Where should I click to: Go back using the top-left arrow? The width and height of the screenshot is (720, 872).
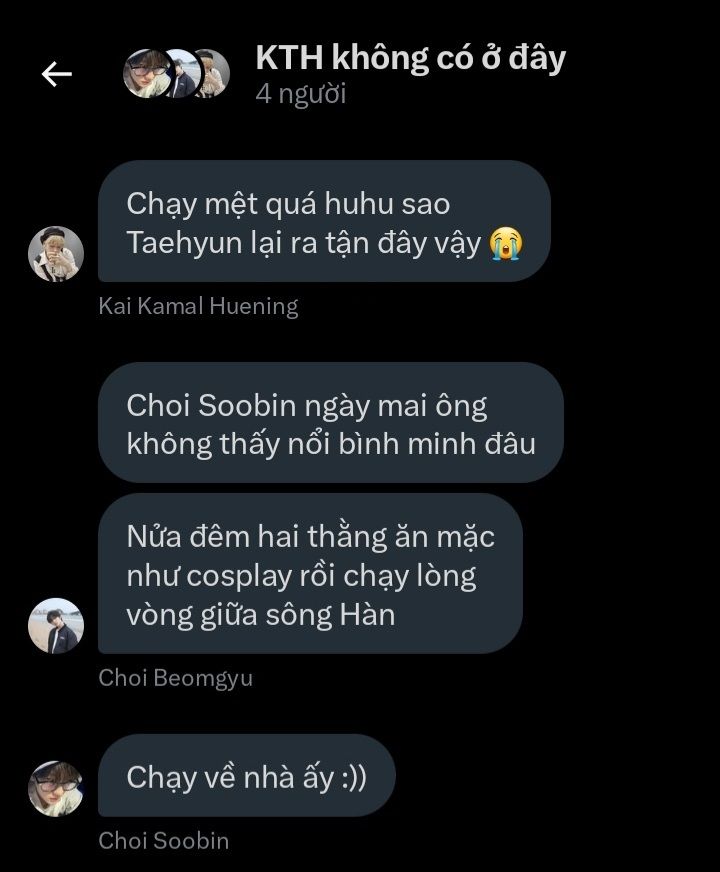pos(56,73)
